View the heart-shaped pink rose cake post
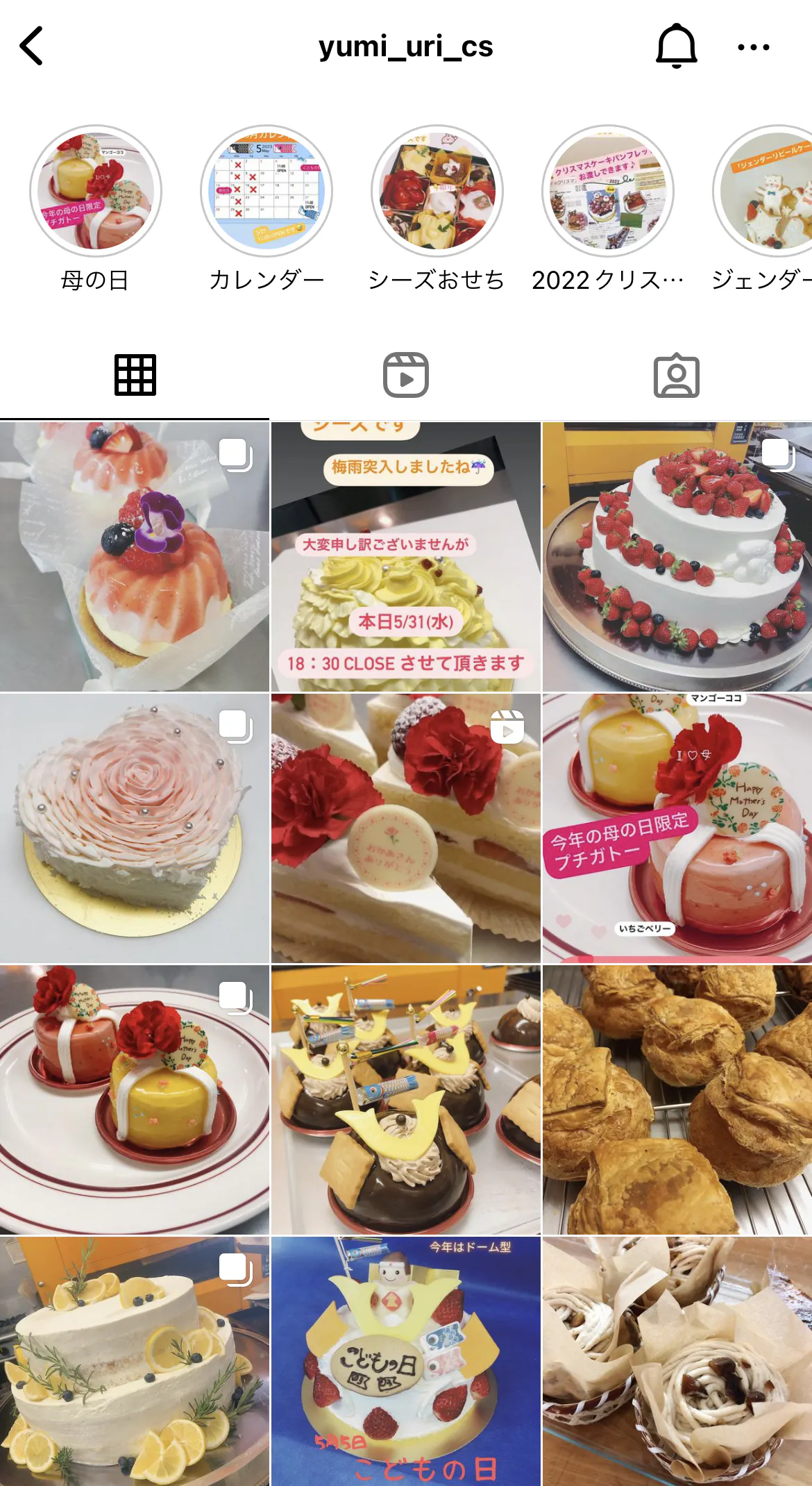 pyautogui.click(x=134, y=828)
